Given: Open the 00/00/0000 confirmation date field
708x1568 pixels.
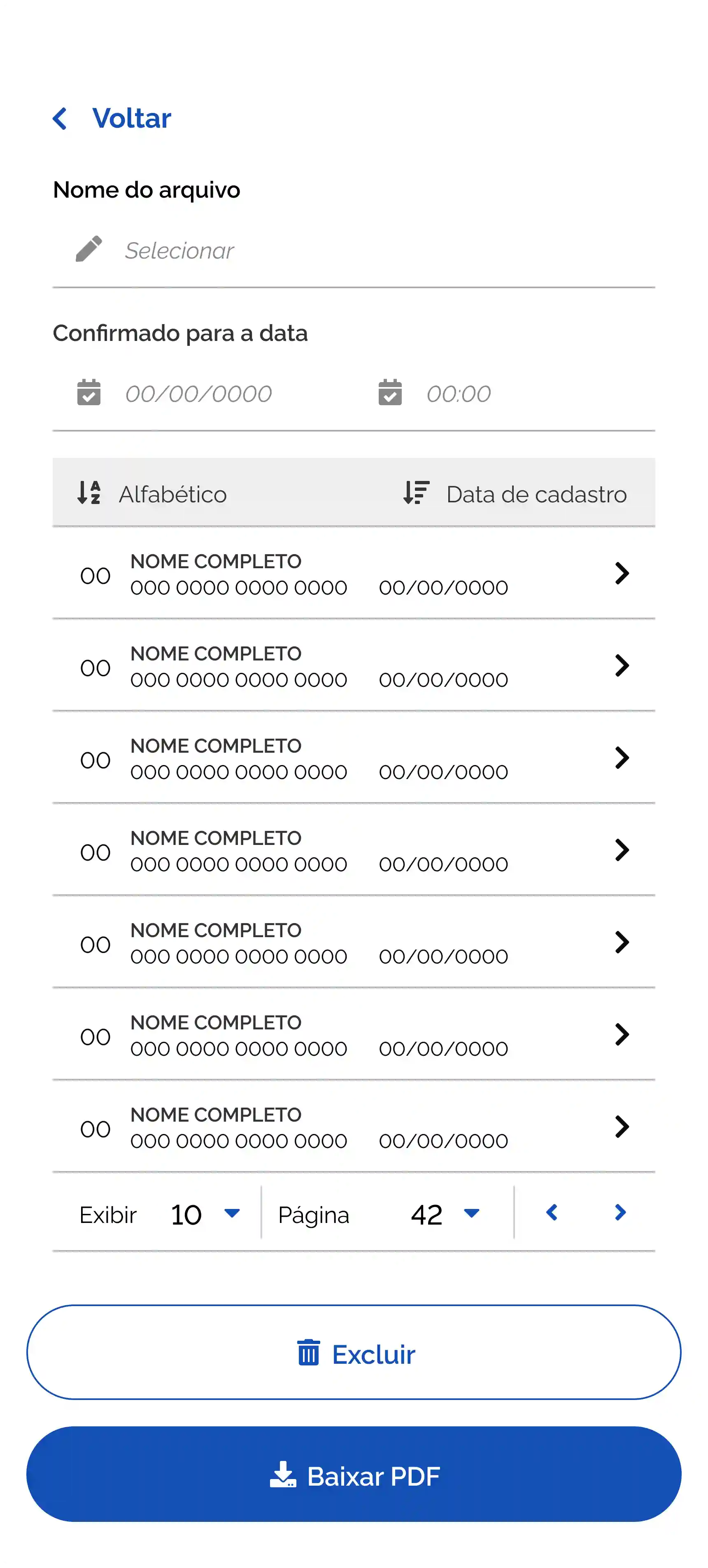Looking at the screenshot, I should (x=198, y=394).
